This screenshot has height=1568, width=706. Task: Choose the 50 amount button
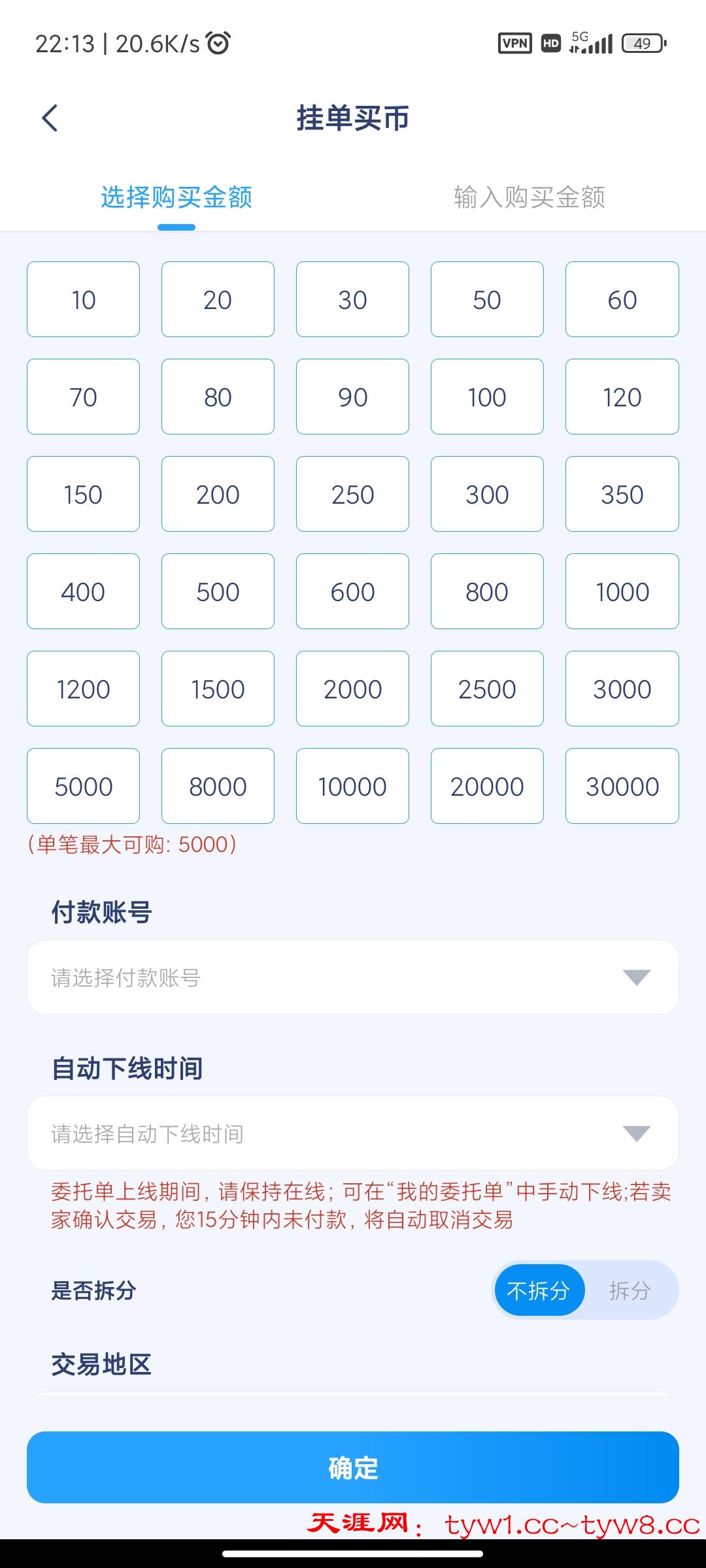click(x=487, y=300)
